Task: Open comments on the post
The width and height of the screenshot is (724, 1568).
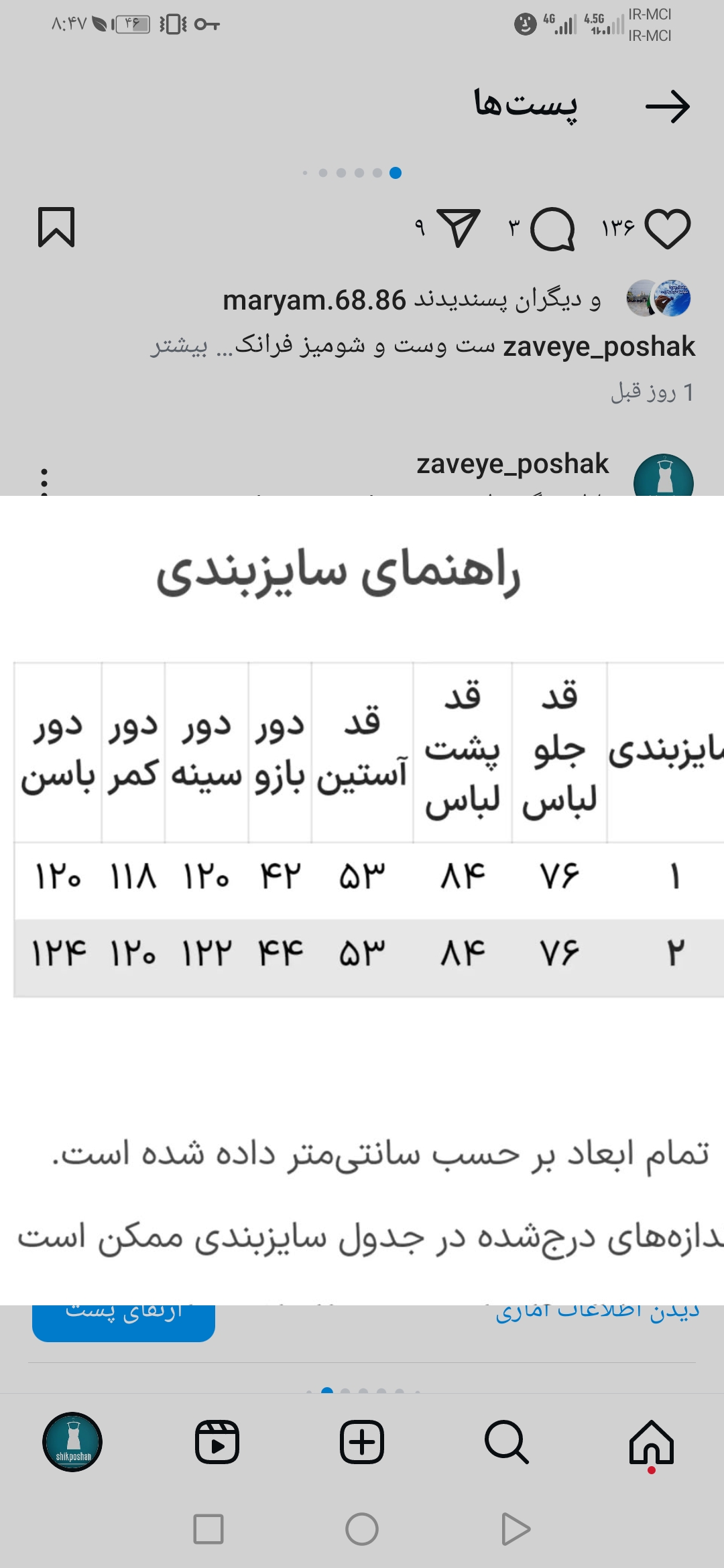Action: (552, 229)
